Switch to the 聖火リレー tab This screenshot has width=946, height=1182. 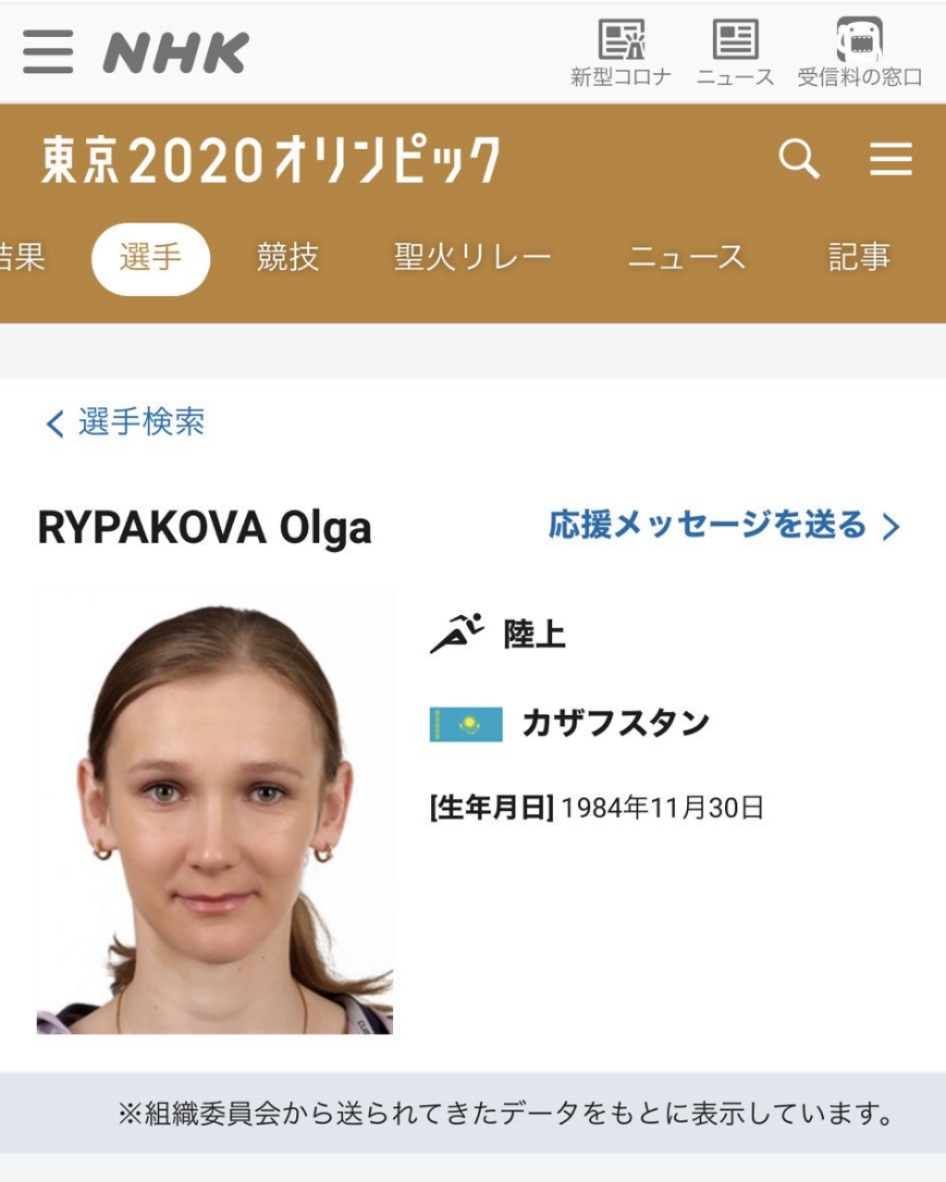[472, 258]
